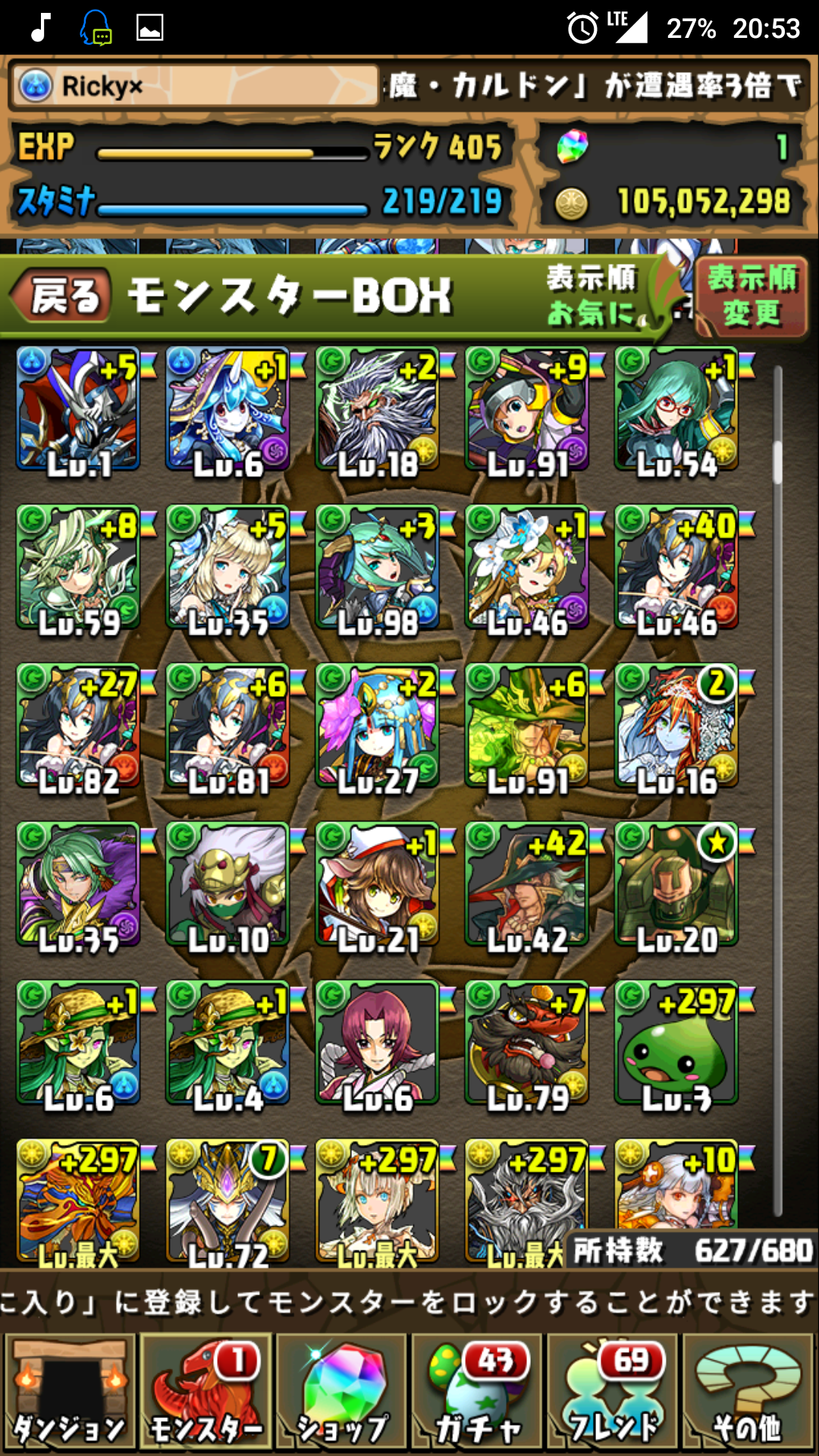Open the Lv.20 green golem with star badge
Image resolution: width=819 pixels, height=1456 pixels.
(676, 885)
